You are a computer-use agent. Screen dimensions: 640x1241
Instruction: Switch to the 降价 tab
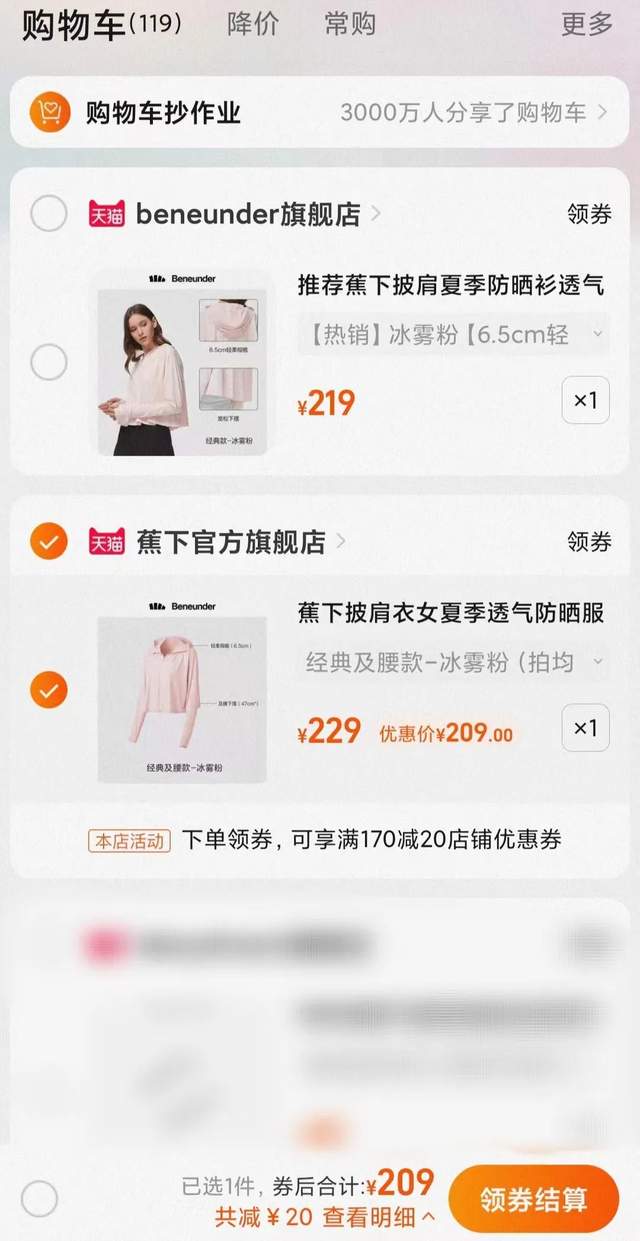click(253, 24)
